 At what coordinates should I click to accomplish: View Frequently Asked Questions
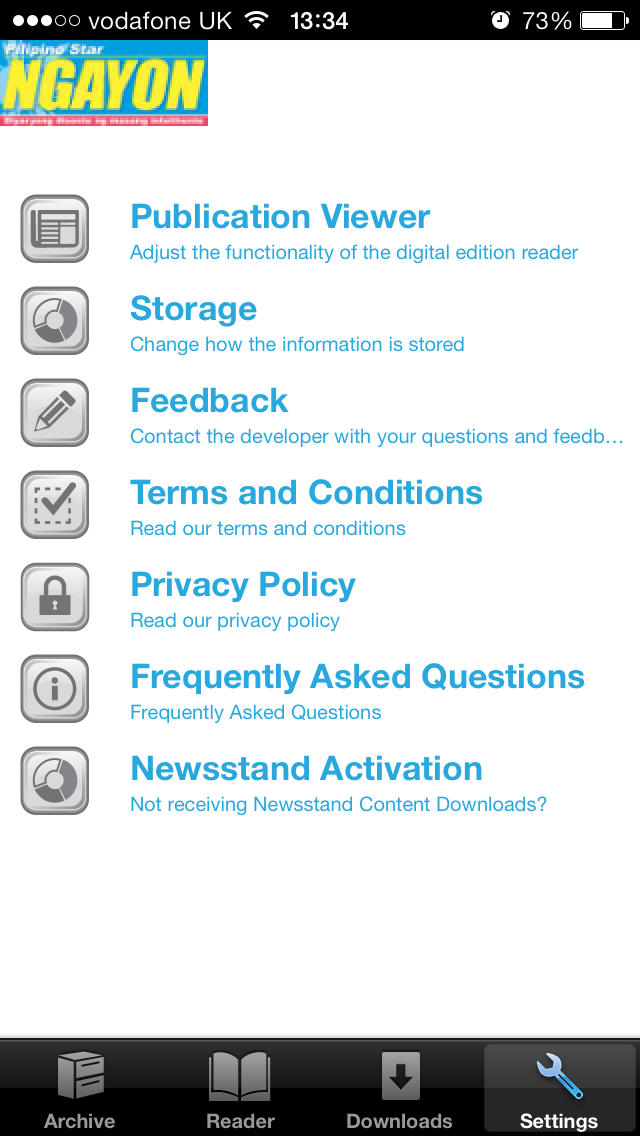[320, 689]
